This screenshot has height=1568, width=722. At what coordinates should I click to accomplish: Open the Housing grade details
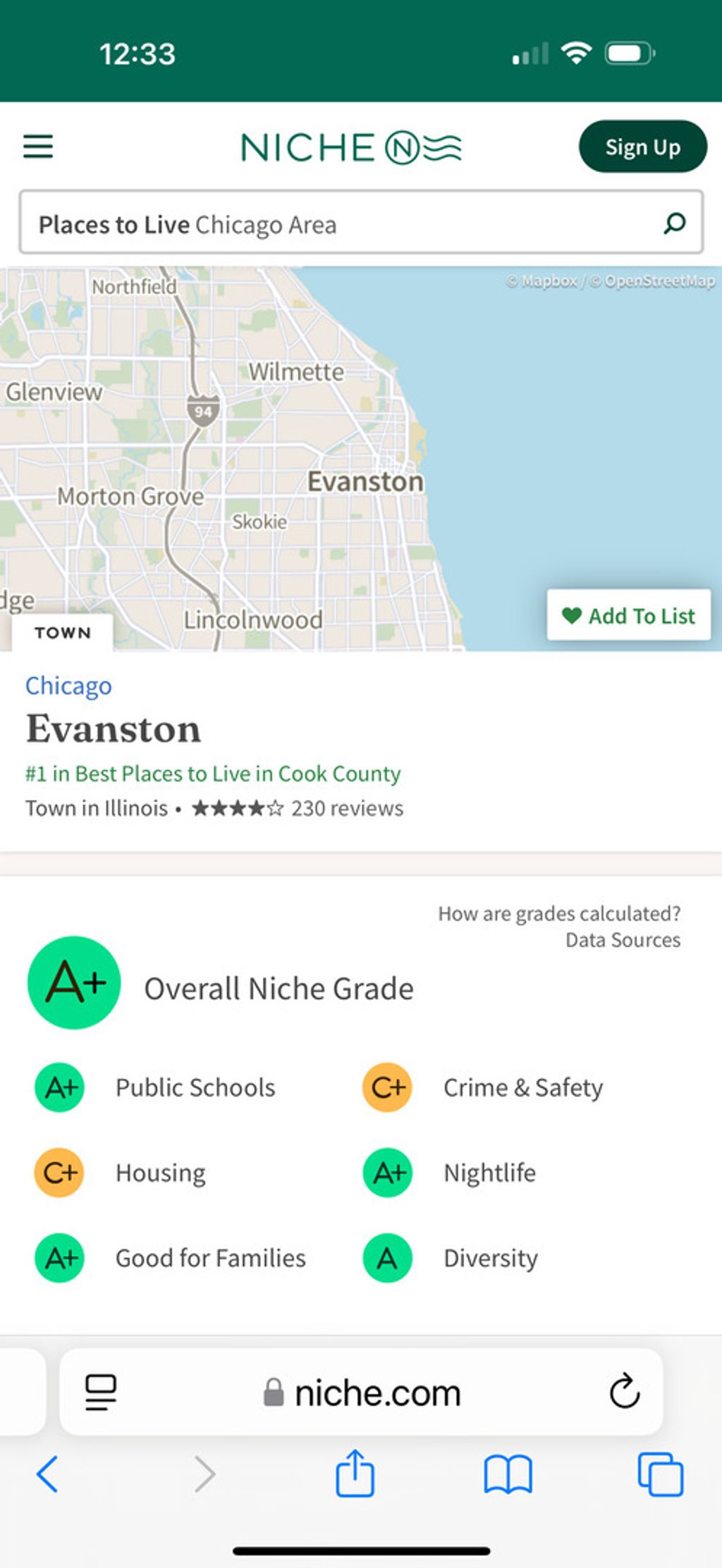point(161,1173)
